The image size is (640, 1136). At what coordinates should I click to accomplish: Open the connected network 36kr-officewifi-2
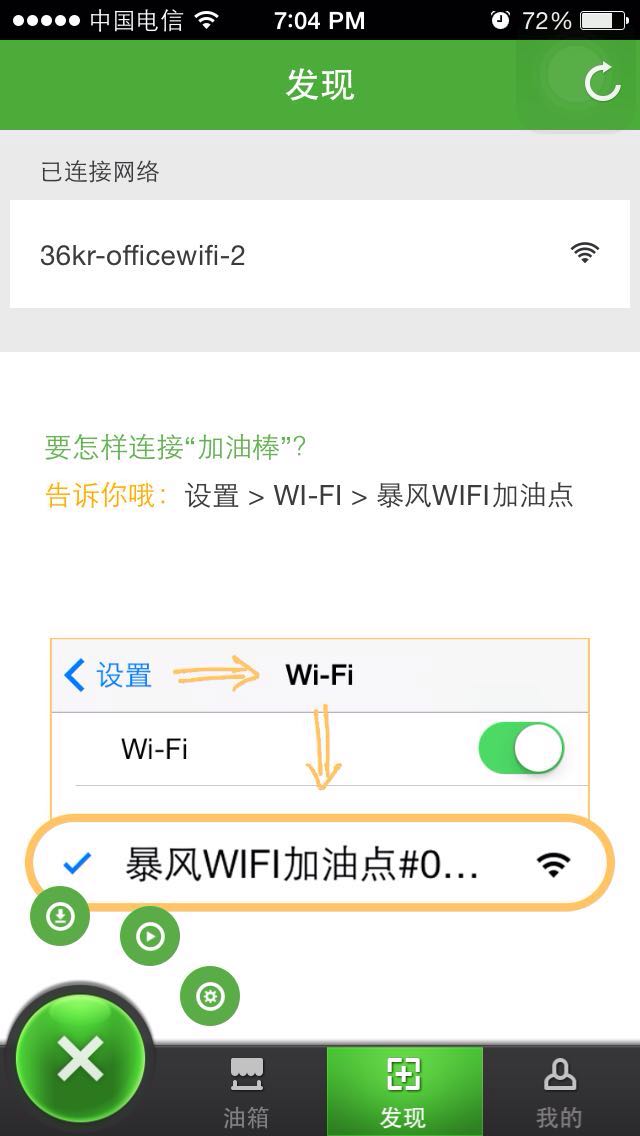pyautogui.click(x=320, y=255)
